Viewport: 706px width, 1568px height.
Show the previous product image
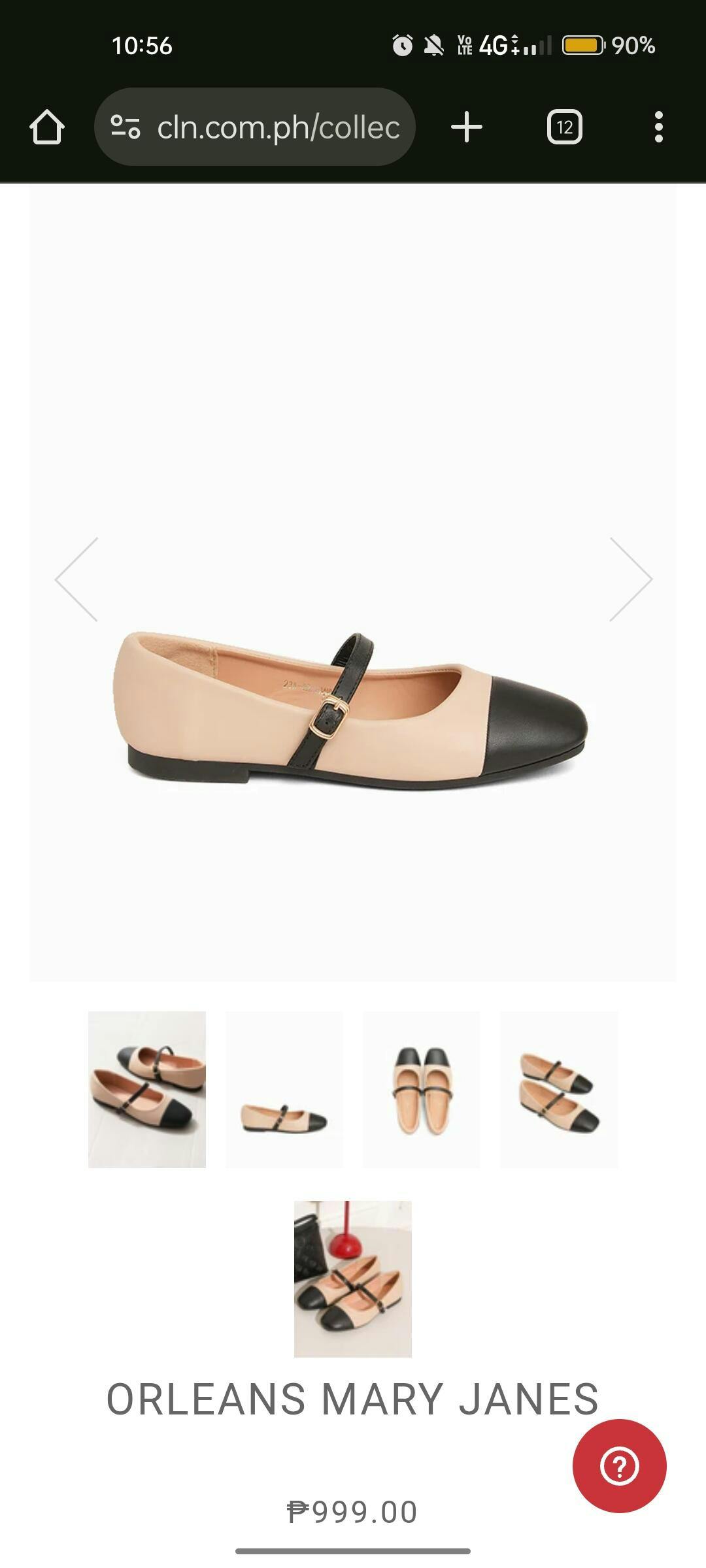pos(77,580)
